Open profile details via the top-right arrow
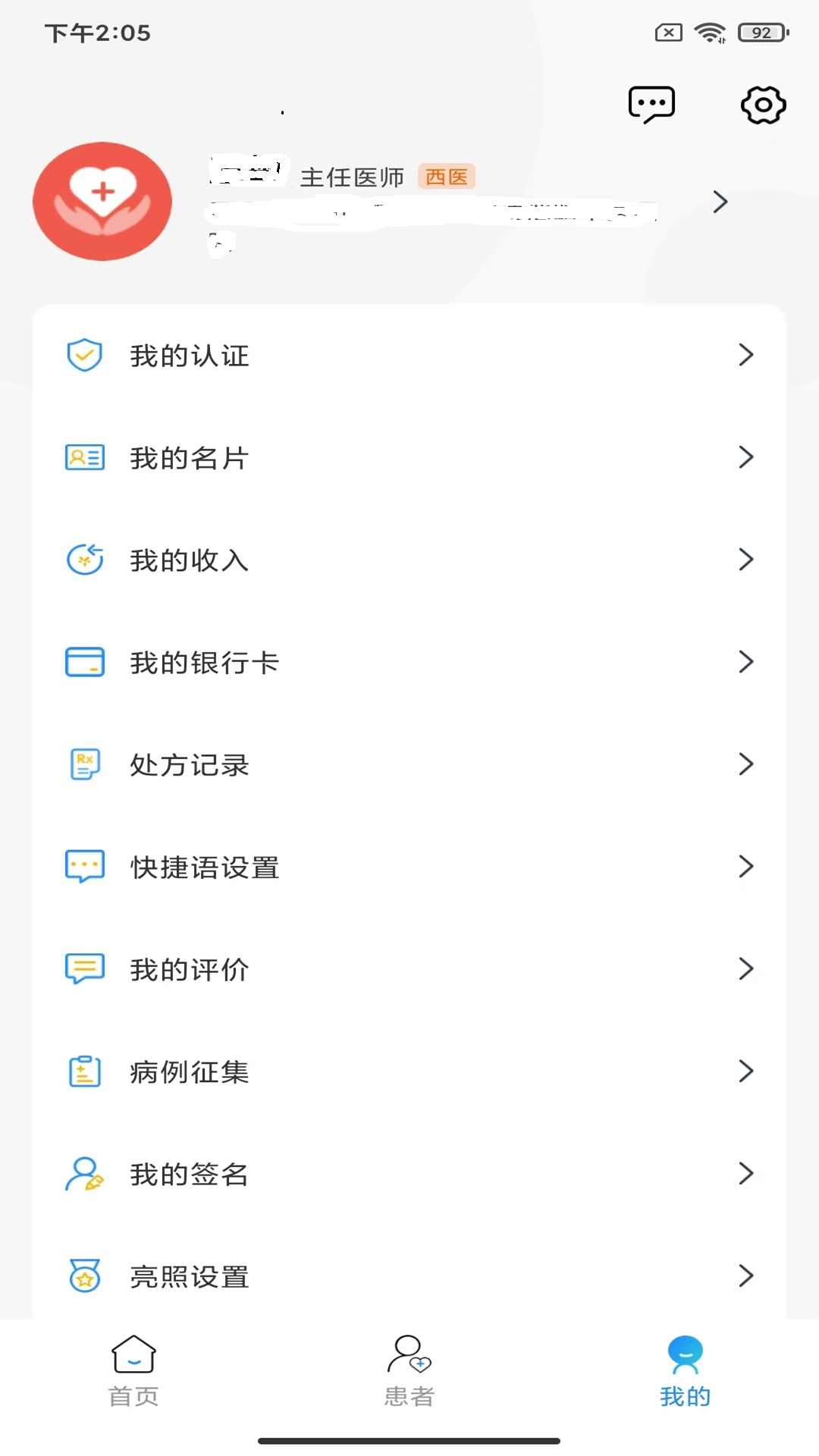Screen dimensions: 819x1456 (x=719, y=202)
